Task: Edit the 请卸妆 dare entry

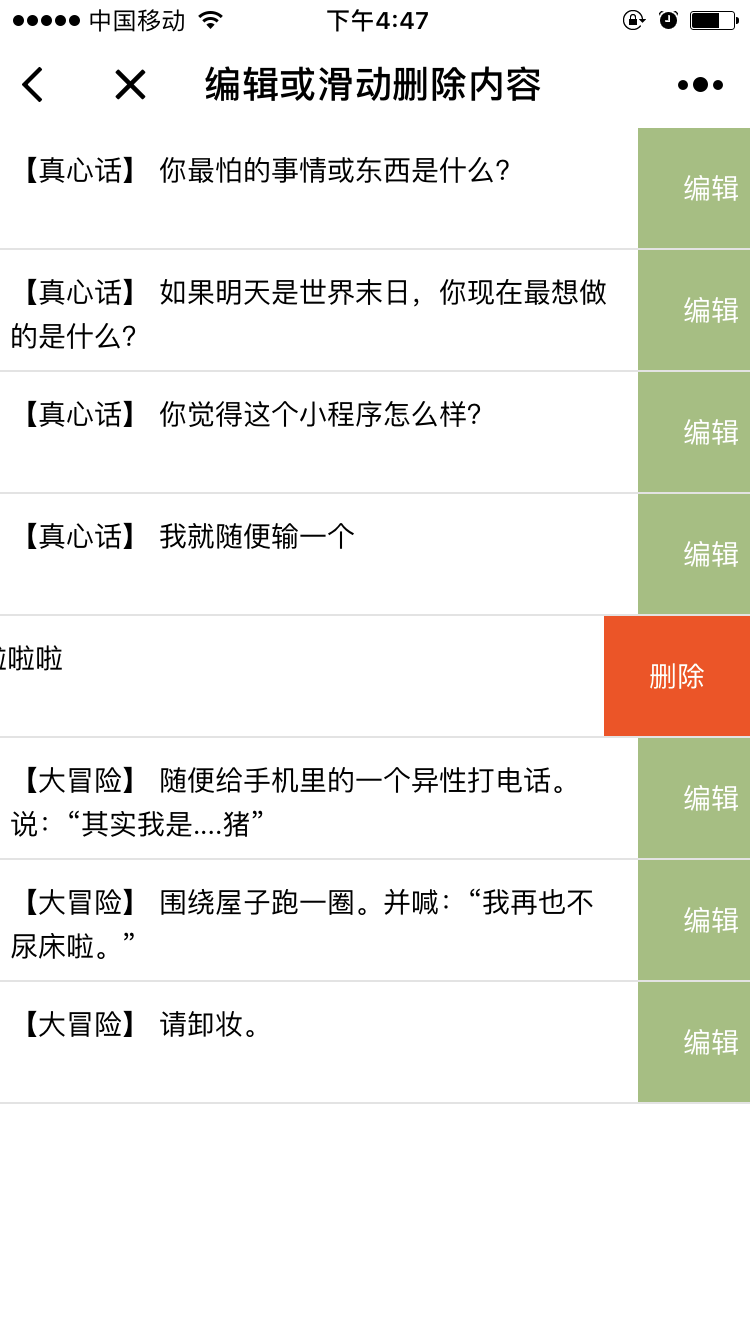Action: point(694,1042)
